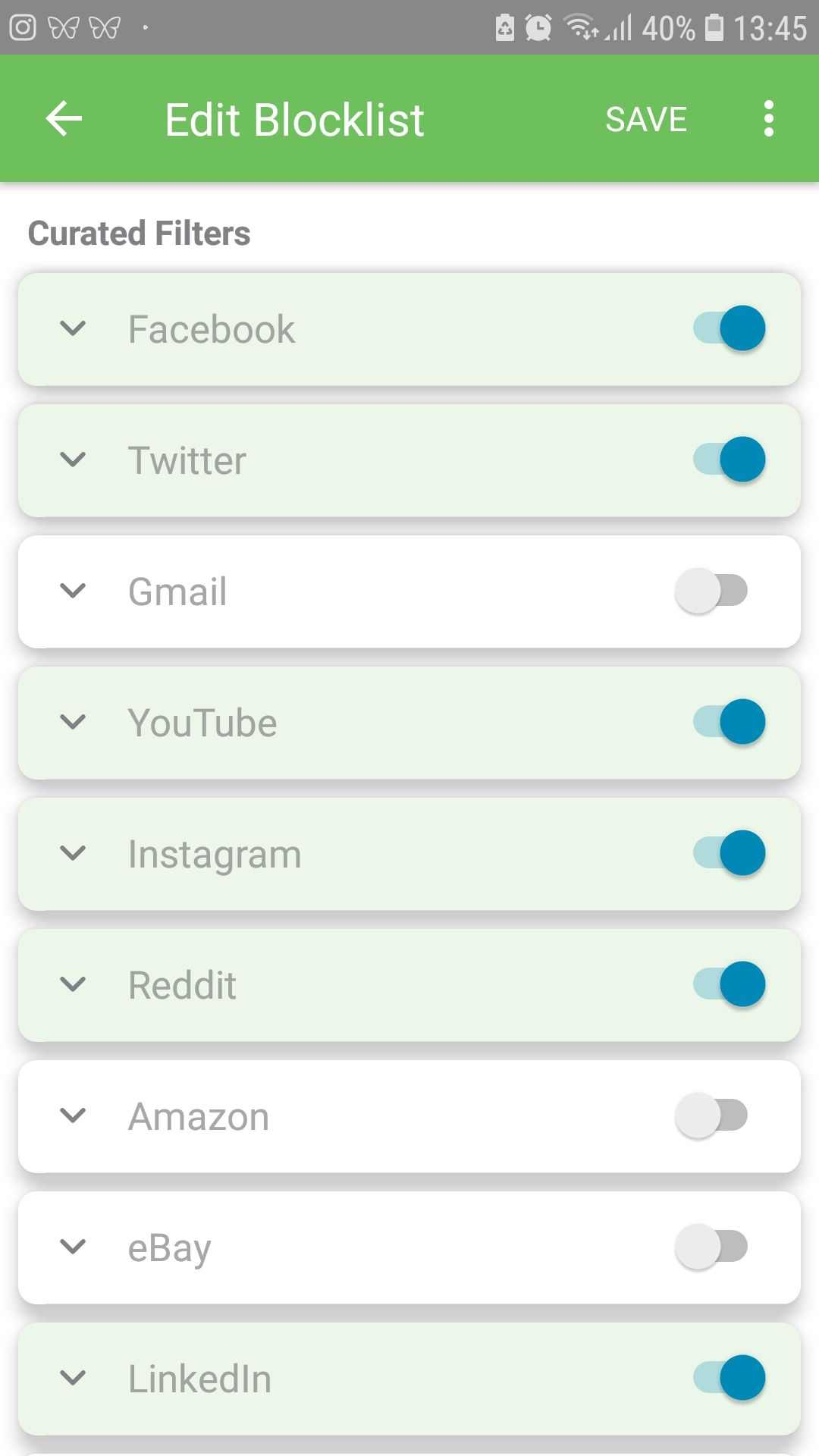Turn on the Amazon filter
819x1456 pixels.
click(711, 1116)
